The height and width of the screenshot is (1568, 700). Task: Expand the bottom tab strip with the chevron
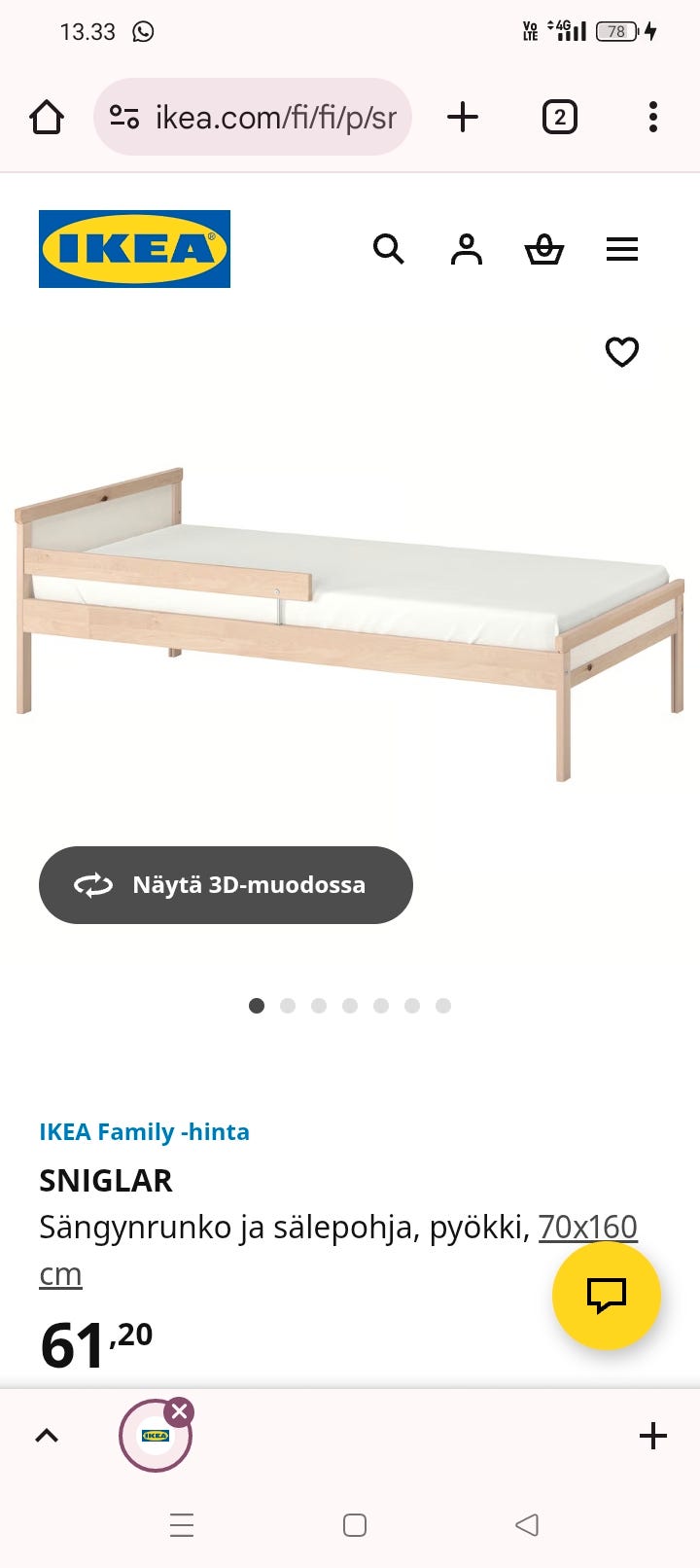pos(47,1436)
